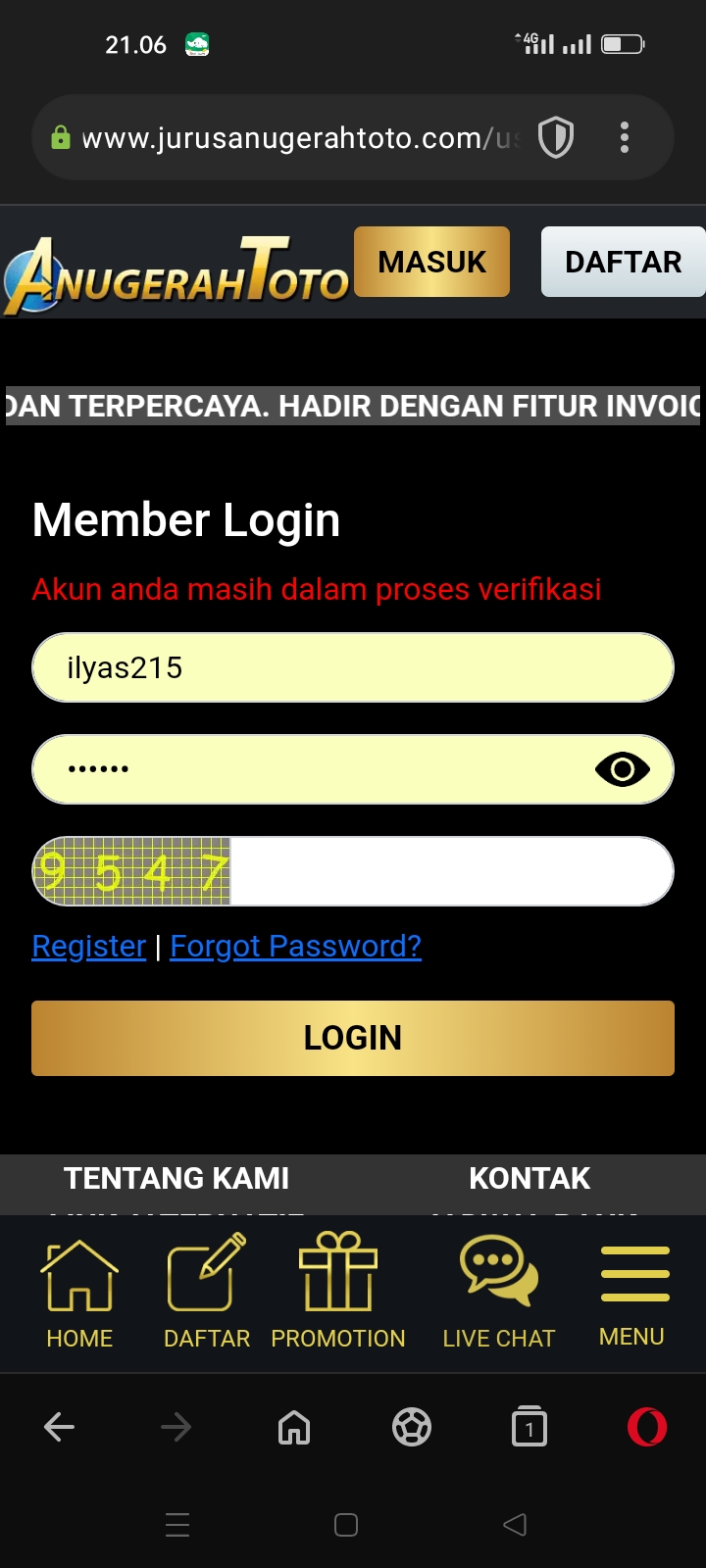Open the PROMOTION gift tab
This screenshot has height=1568, width=706.
tap(338, 1292)
